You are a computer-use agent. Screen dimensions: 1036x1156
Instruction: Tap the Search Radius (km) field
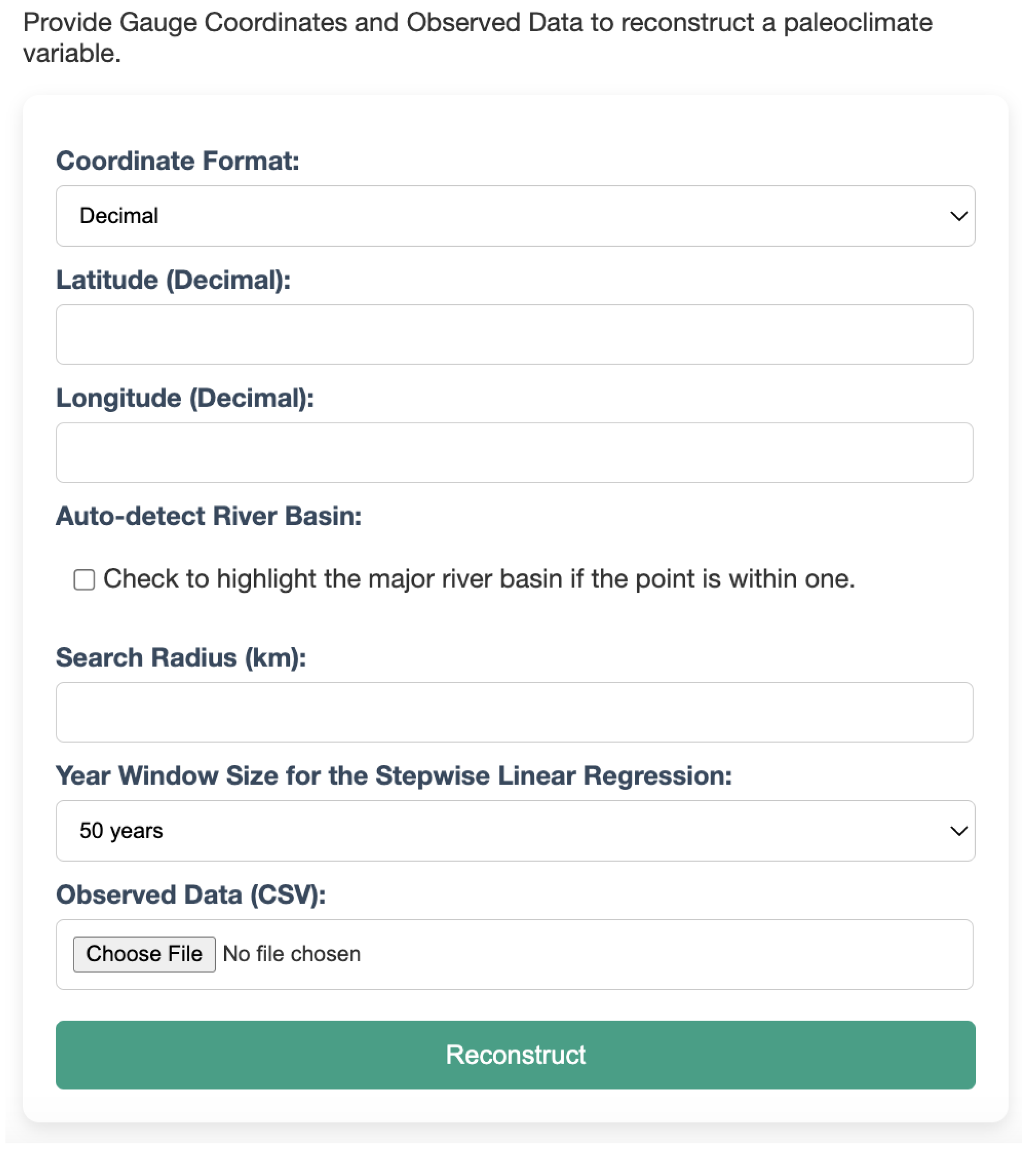(x=514, y=712)
